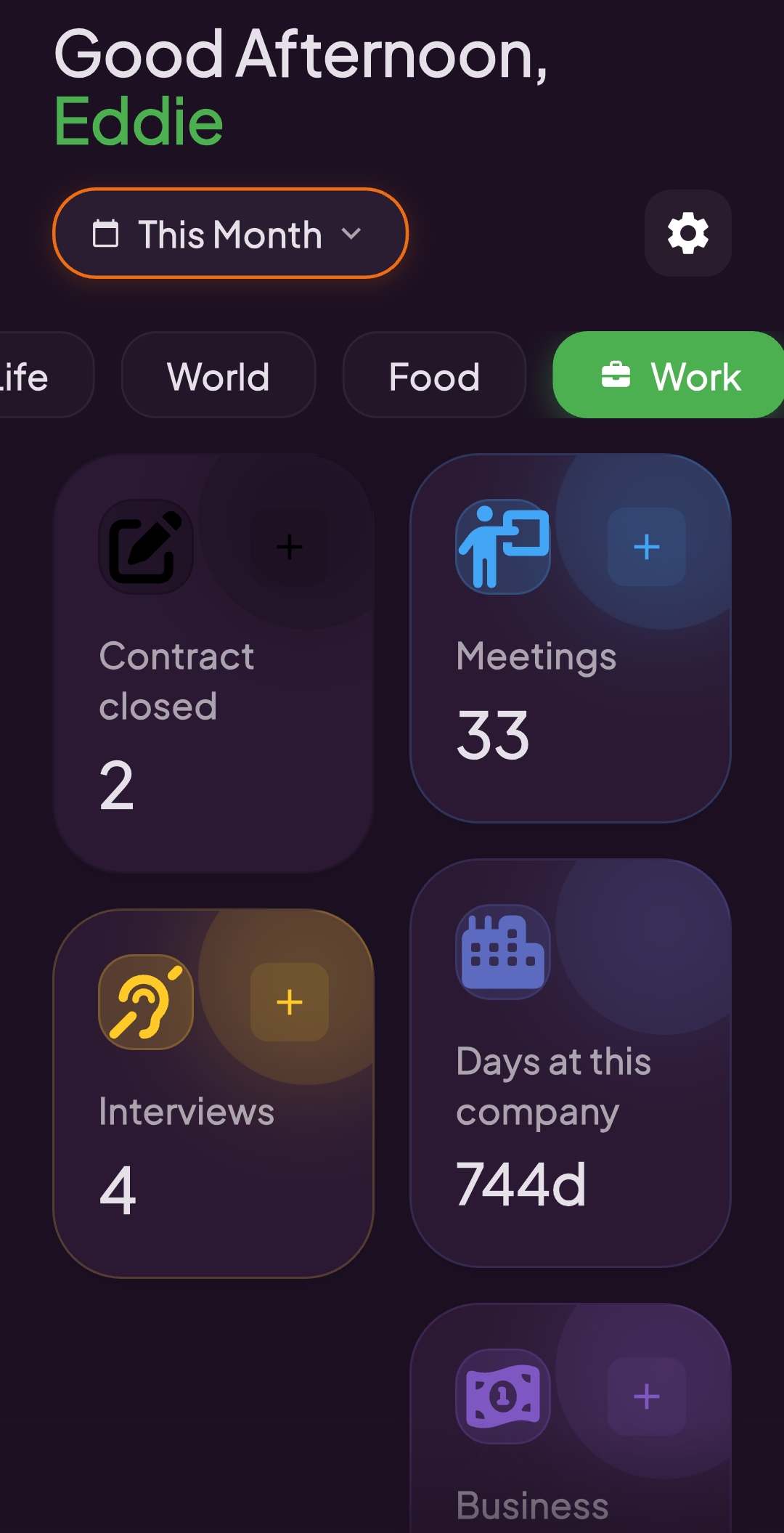
Task: Open the This Month period dropdown
Action: (229, 233)
